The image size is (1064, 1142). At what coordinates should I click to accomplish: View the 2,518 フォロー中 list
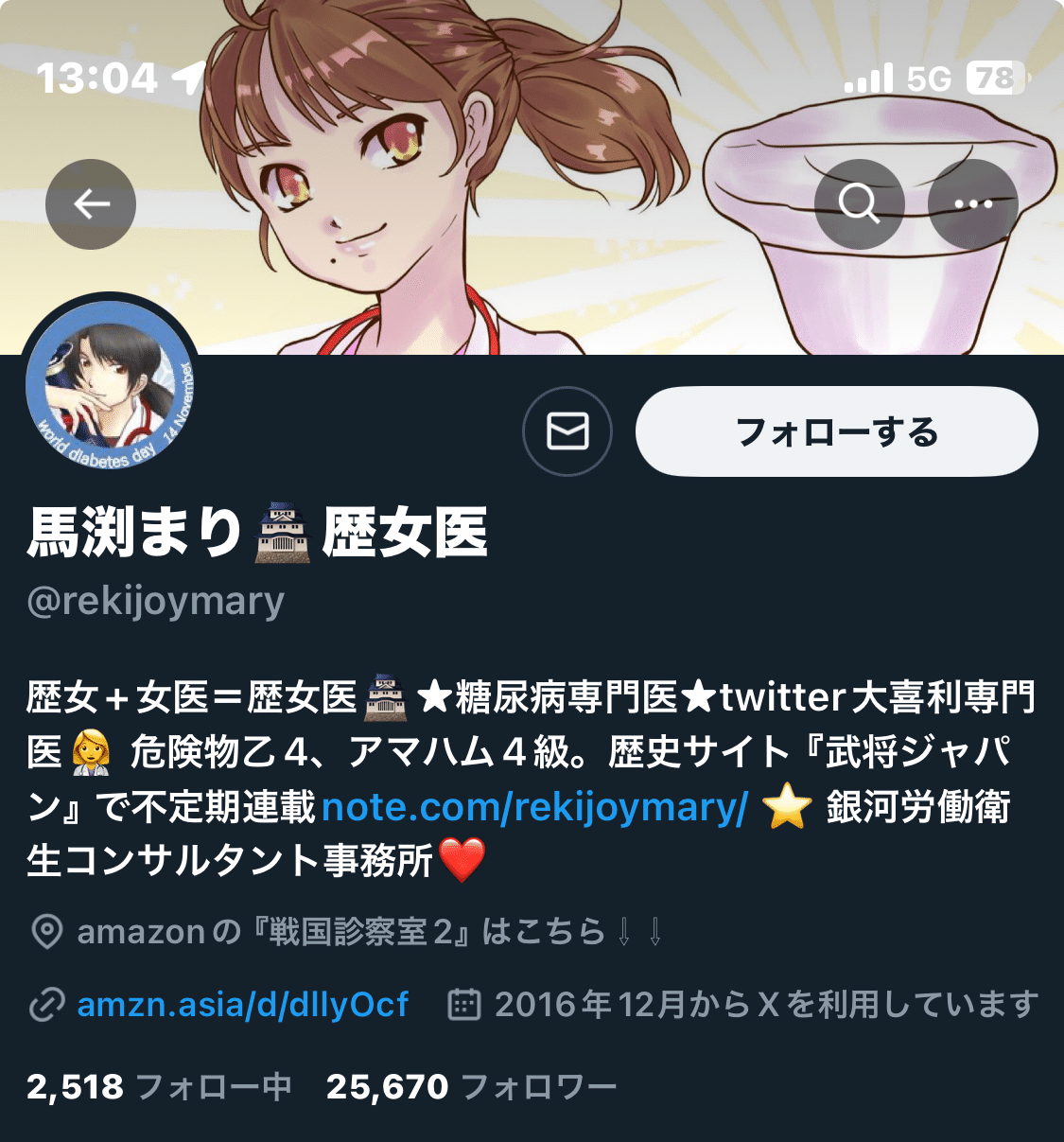pos(159,1087)
